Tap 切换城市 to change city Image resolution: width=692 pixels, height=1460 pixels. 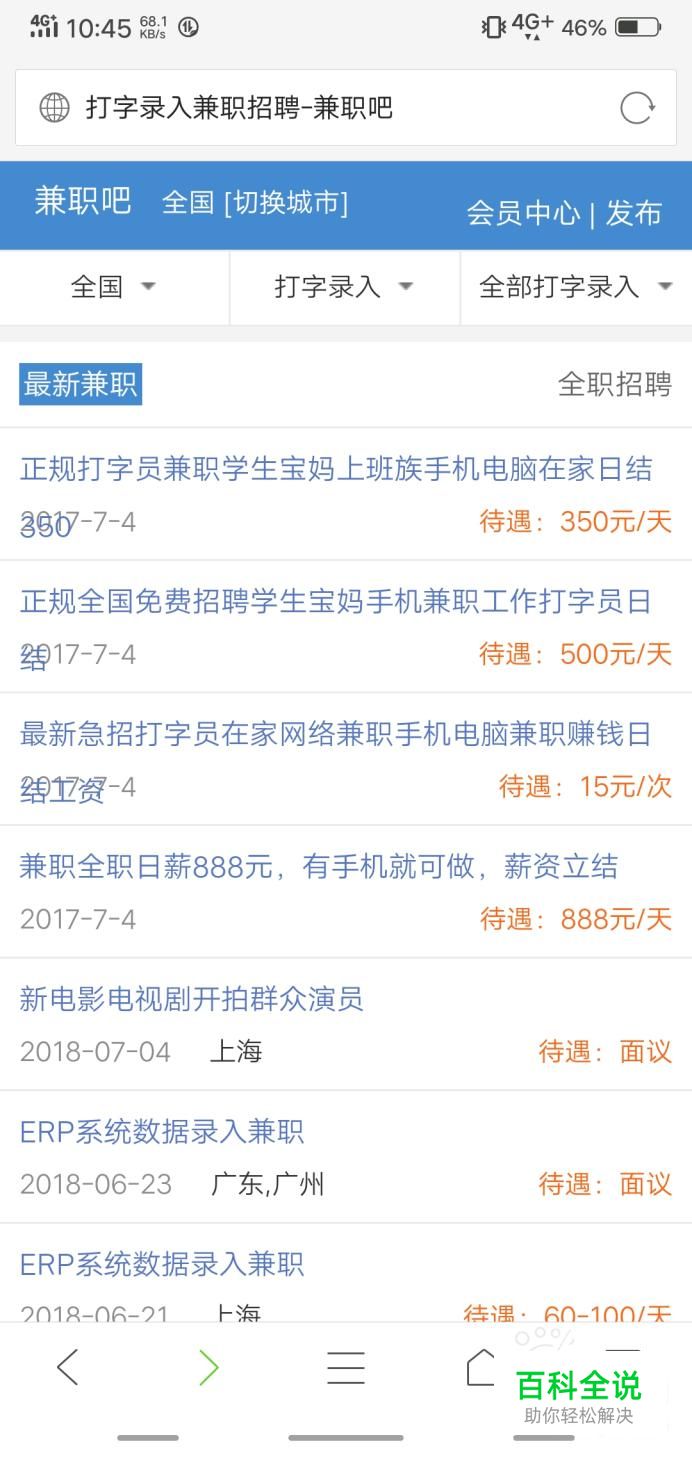[x=286, y=203]
